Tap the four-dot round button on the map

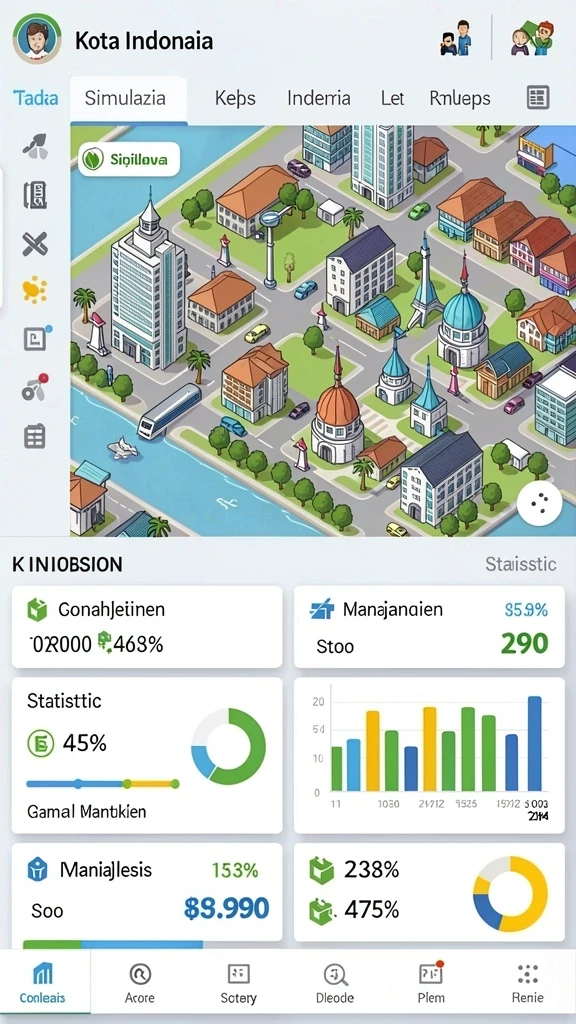click(539, 503)
